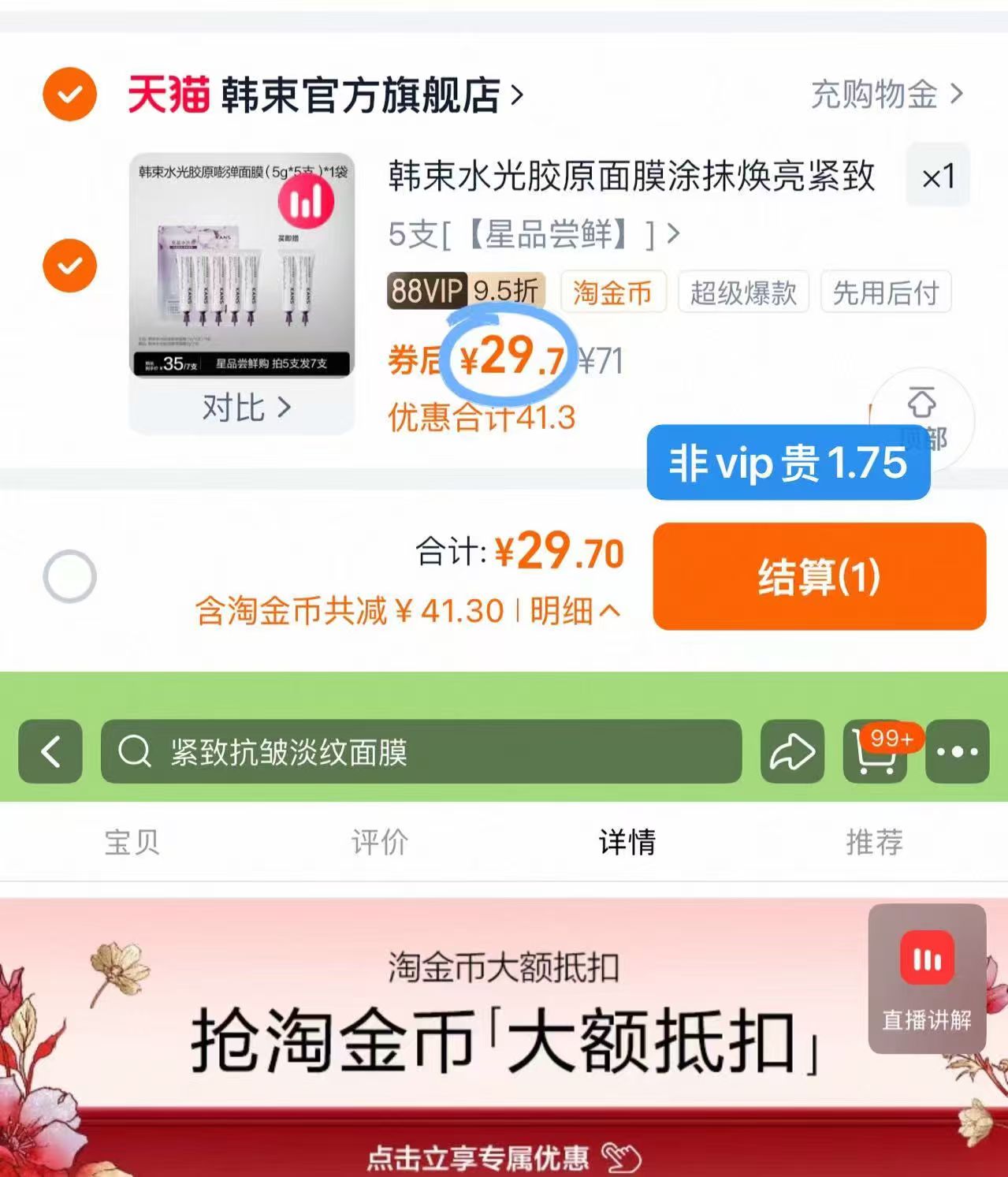This screenshot has width=1008, height=1177.
Task: Open the more options ellipsis menu
Action: tap(956, 753)
